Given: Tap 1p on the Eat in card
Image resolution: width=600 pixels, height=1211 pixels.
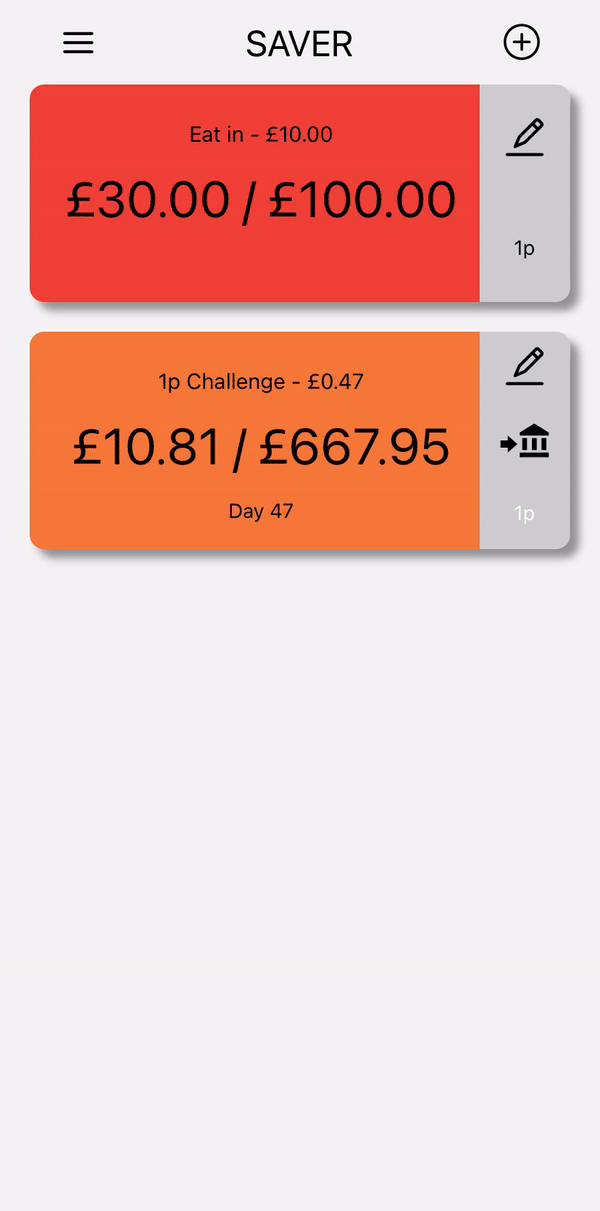Looking at the screenshot, I should click(524, 248).
